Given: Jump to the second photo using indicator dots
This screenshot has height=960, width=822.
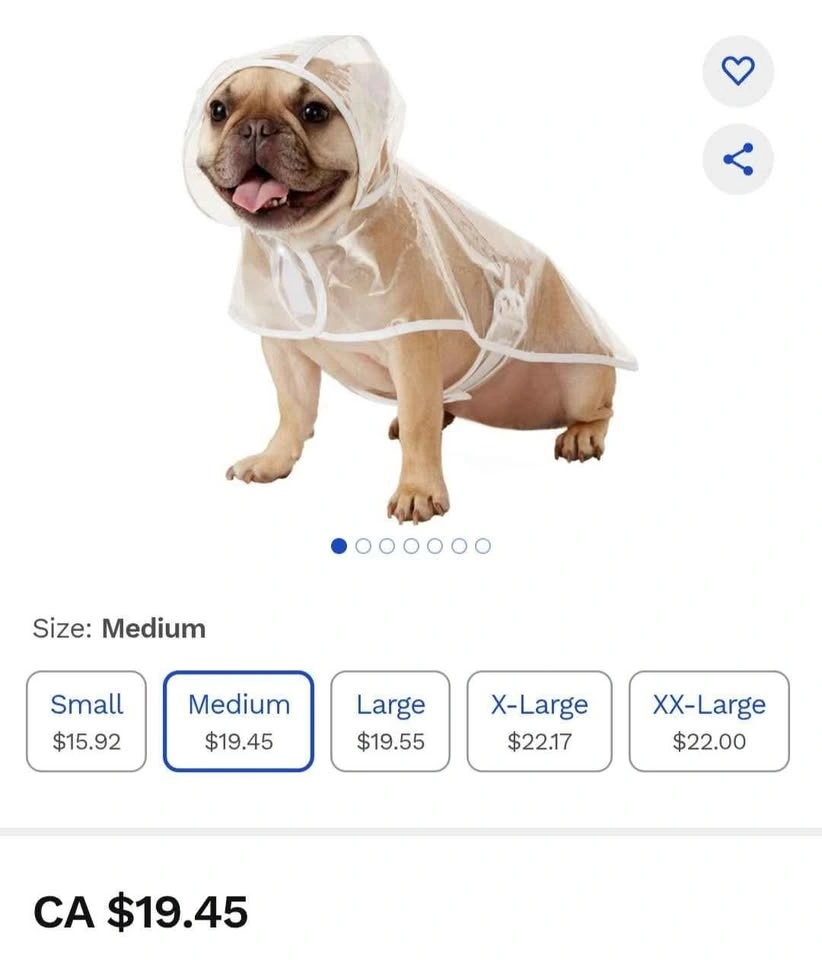Looking at the screenshot, I should [363, 546].
